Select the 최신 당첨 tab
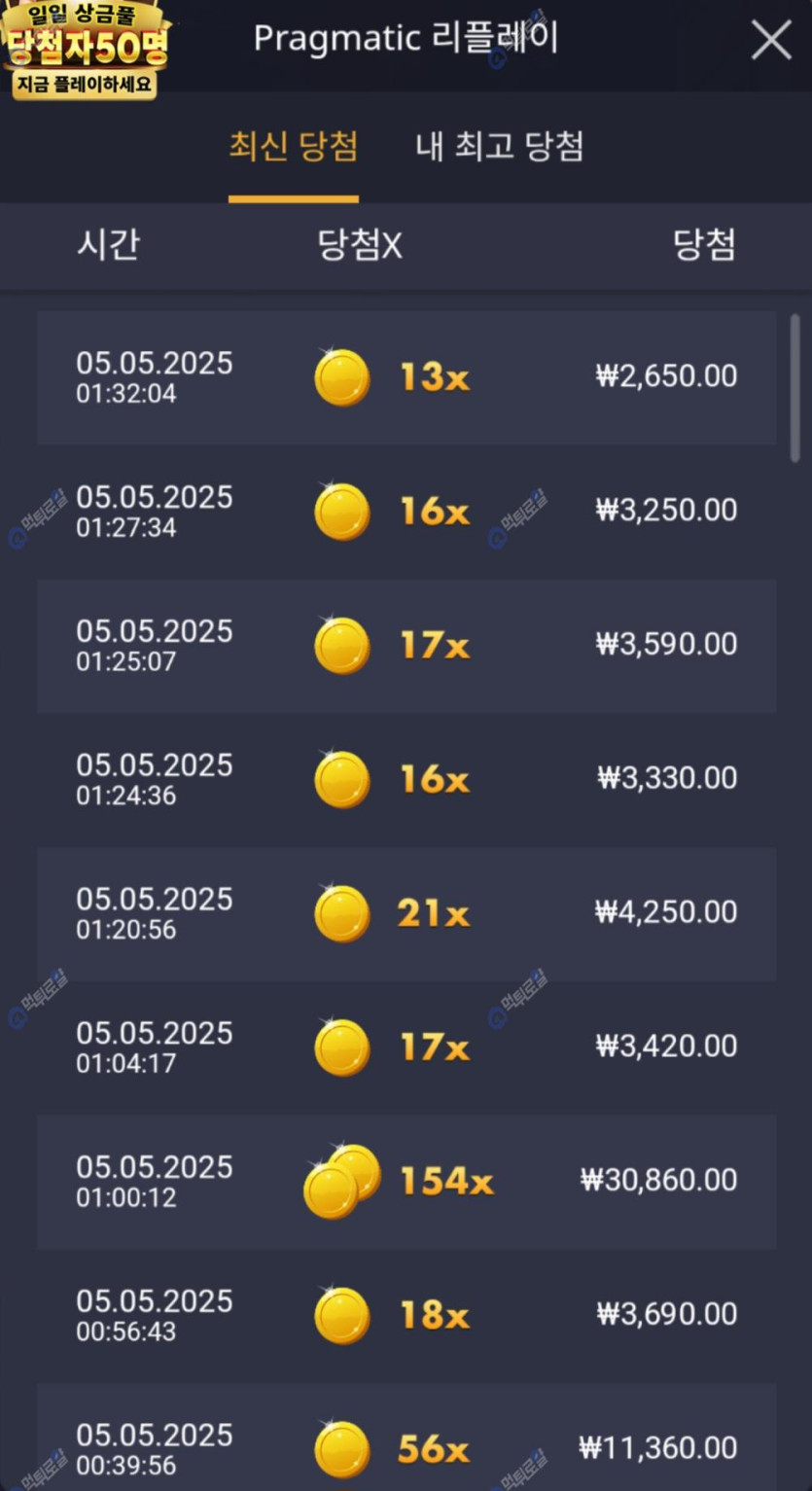This screenshot has height=1491, width=812. 294,147
